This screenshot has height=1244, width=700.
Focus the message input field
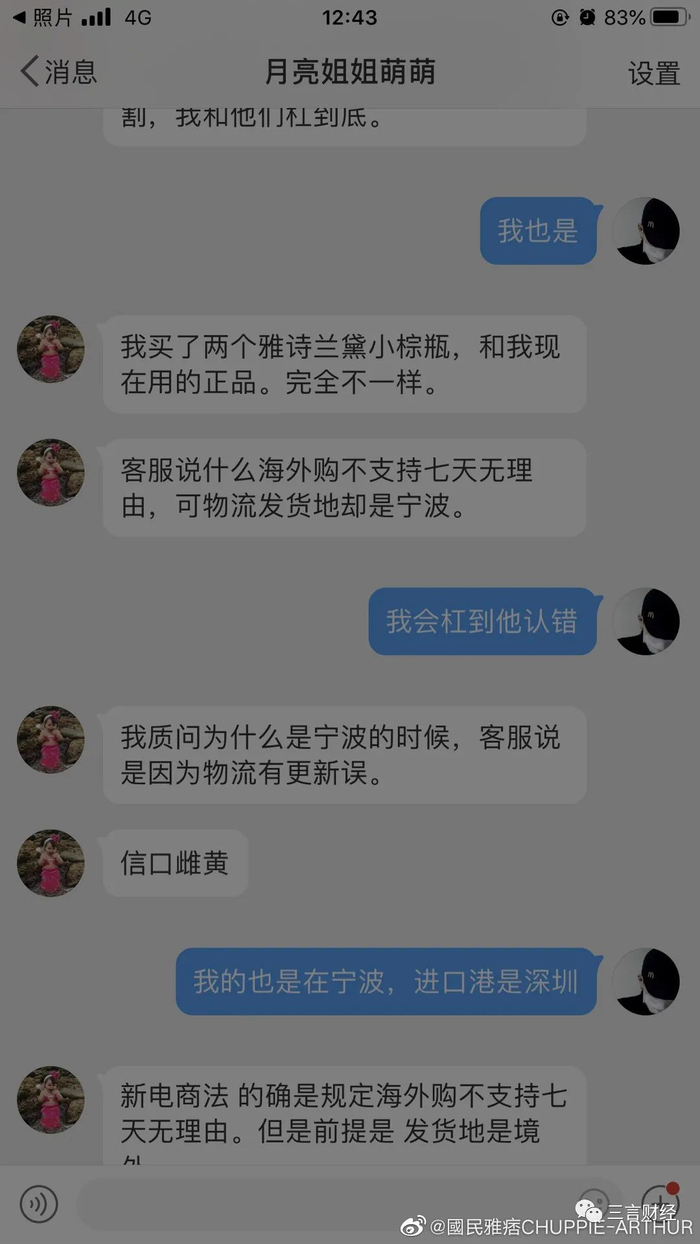click(x=330, y=1203)
